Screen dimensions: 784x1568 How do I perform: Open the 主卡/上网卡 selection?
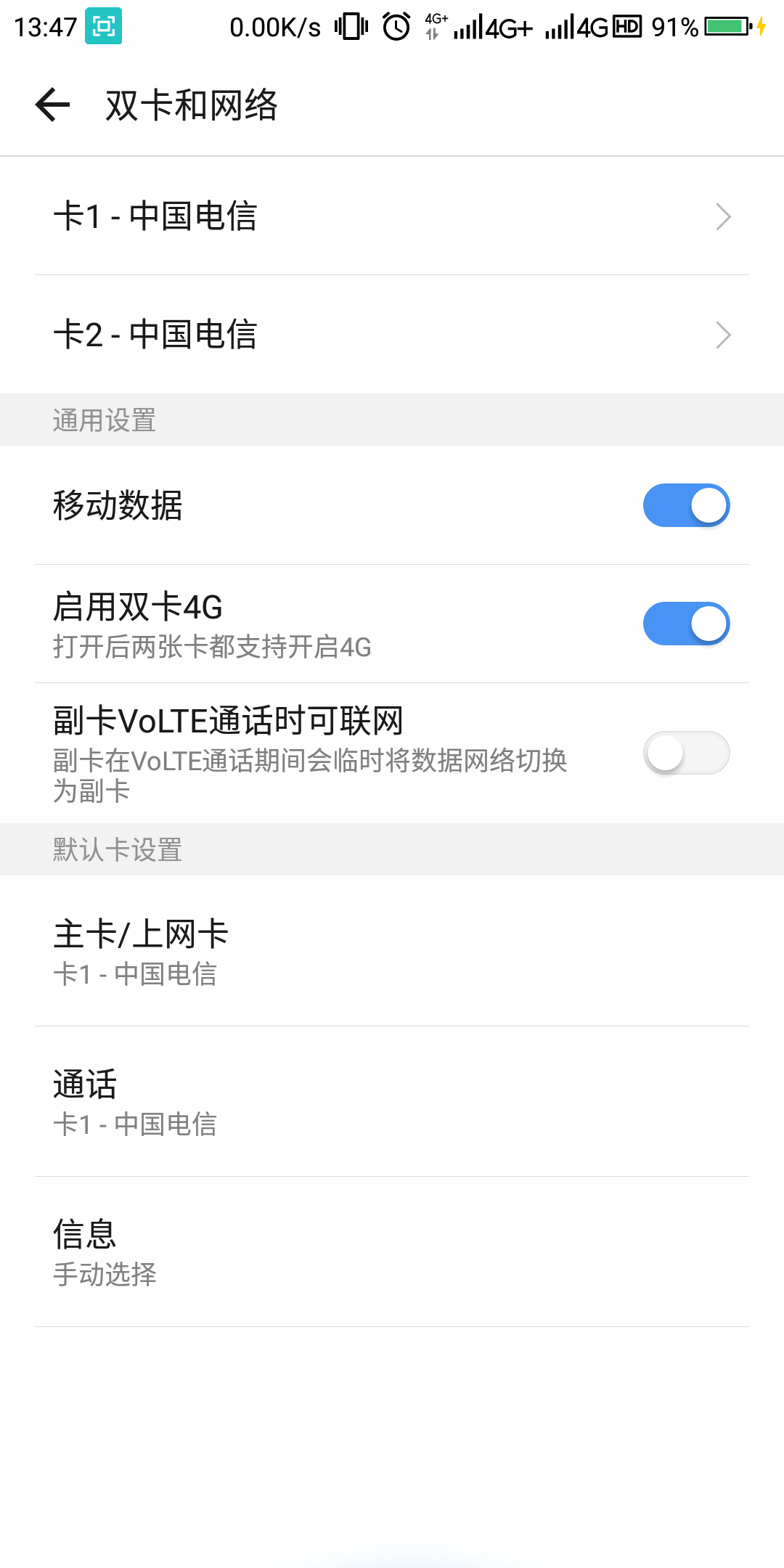pos(392,951)
